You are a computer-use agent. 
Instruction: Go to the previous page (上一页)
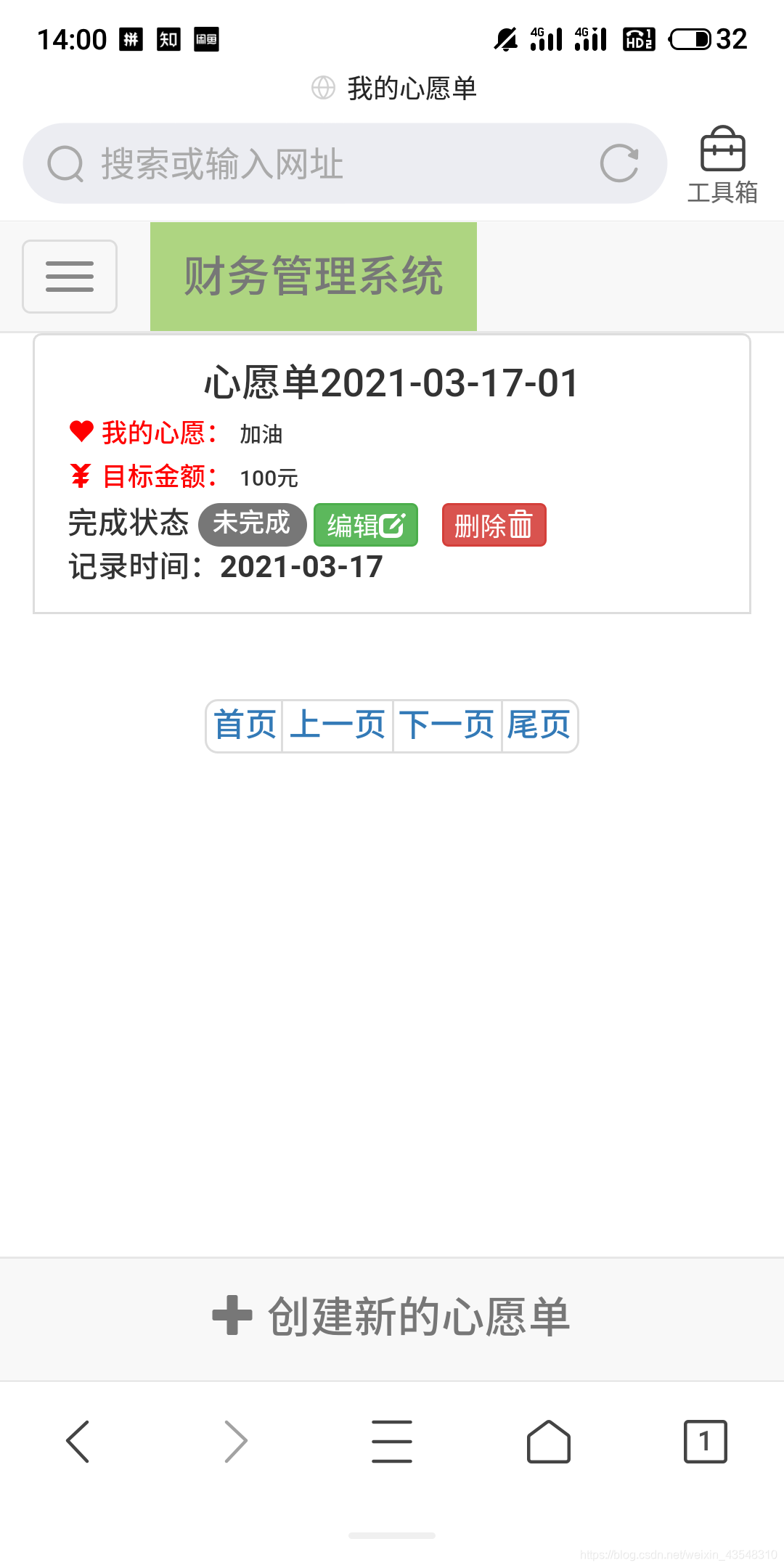[337, 725]
